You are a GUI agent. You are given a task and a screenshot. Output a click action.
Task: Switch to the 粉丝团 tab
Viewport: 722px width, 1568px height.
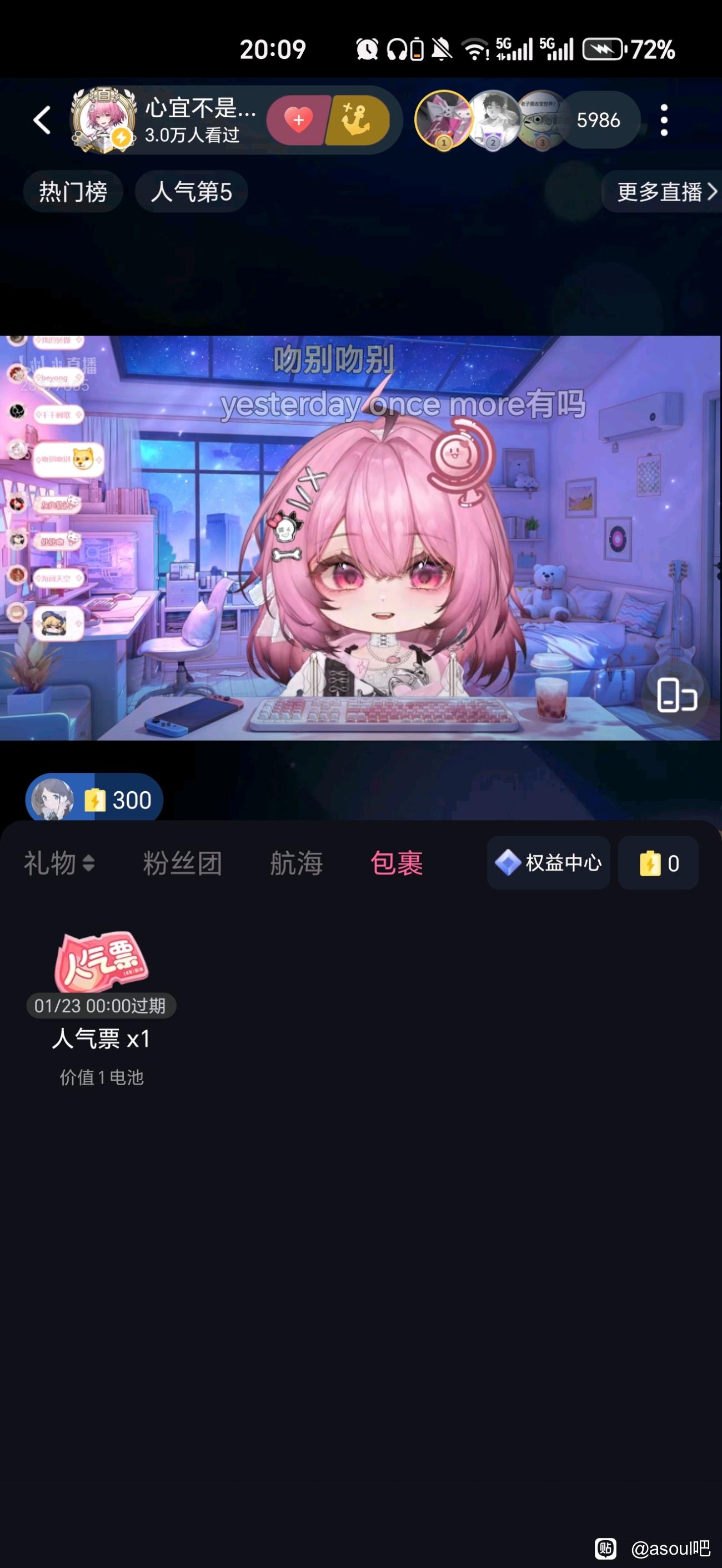point(183,863)
